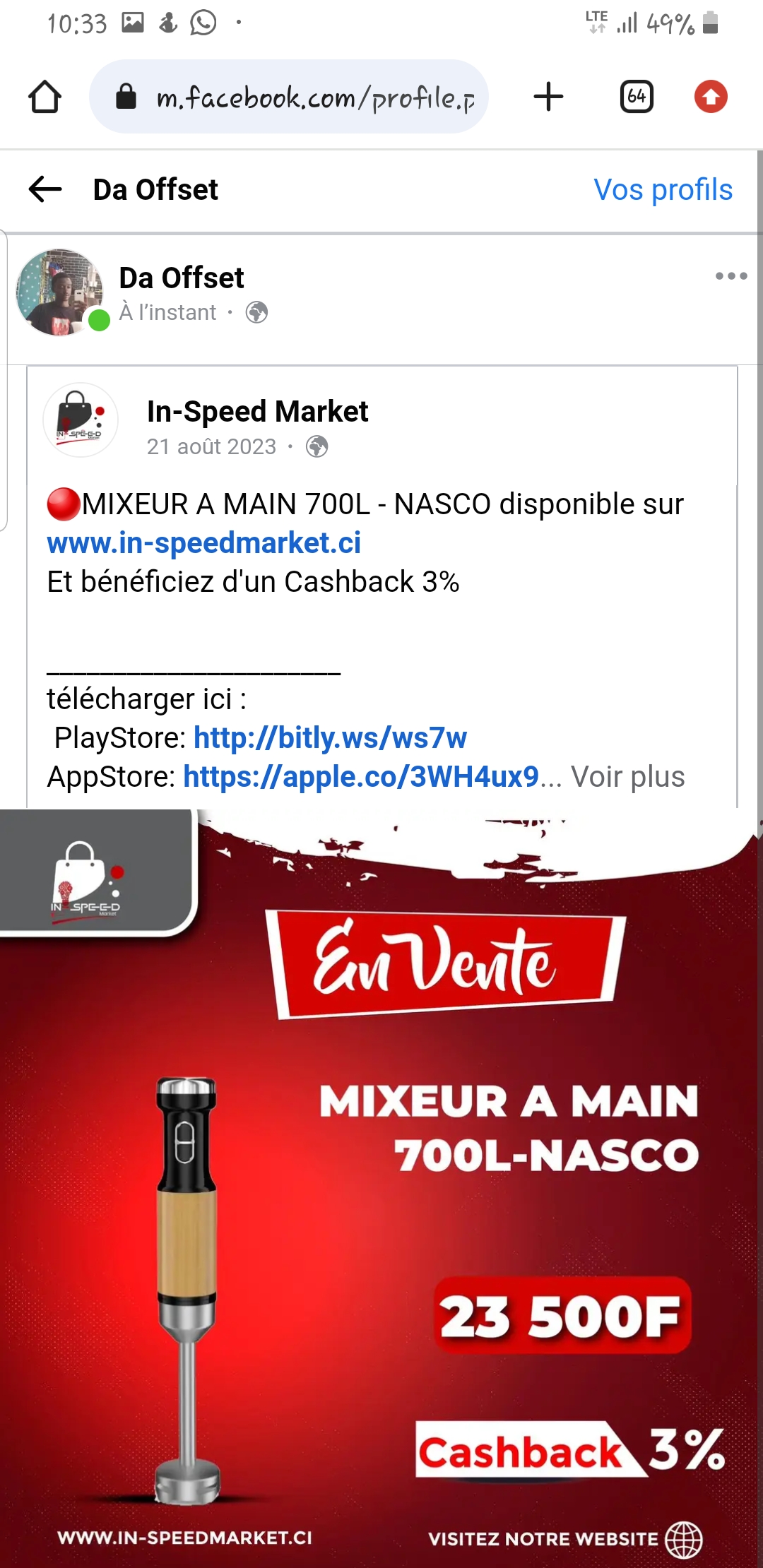The image size is (763, 1568).
Task: Tap the red upload arrow icon
Action: tap(711, 97)
